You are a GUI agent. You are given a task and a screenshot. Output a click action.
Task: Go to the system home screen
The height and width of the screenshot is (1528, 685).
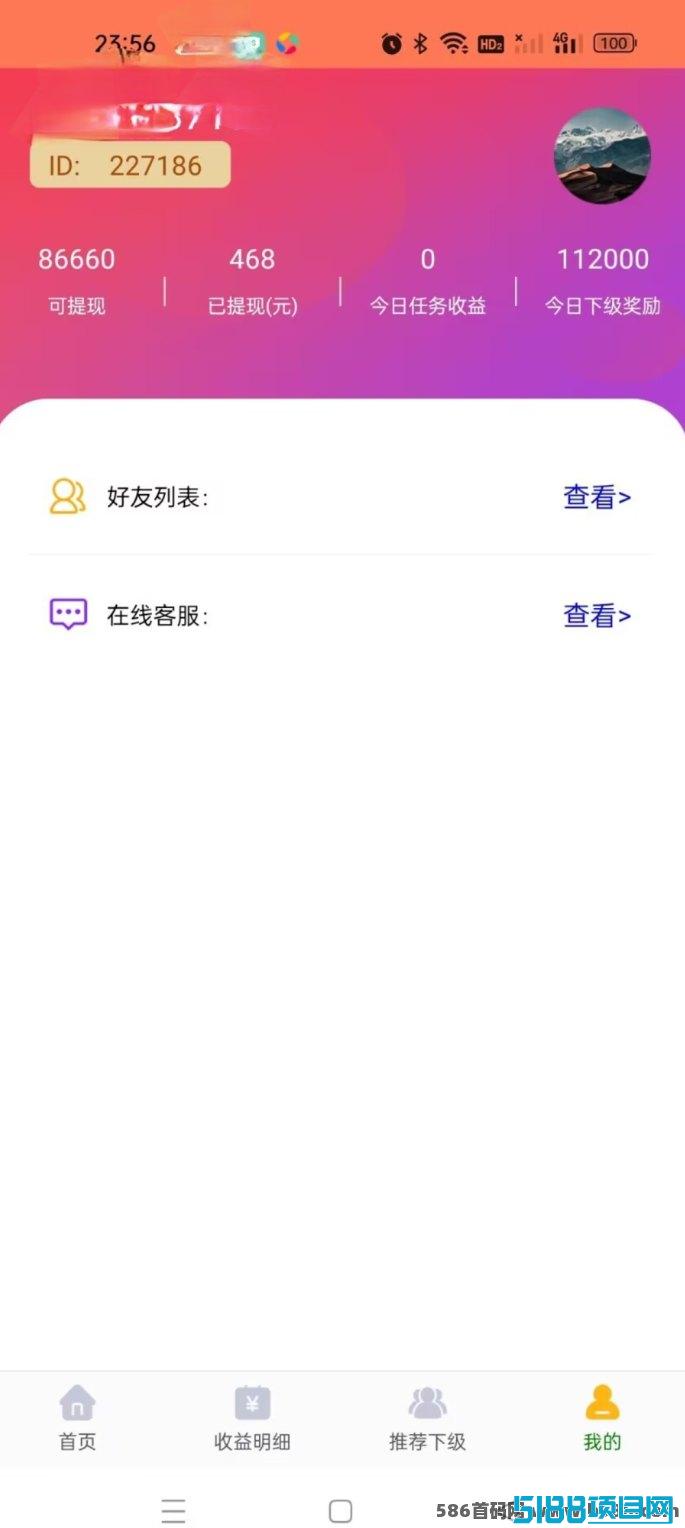[x=340, y=1510]
